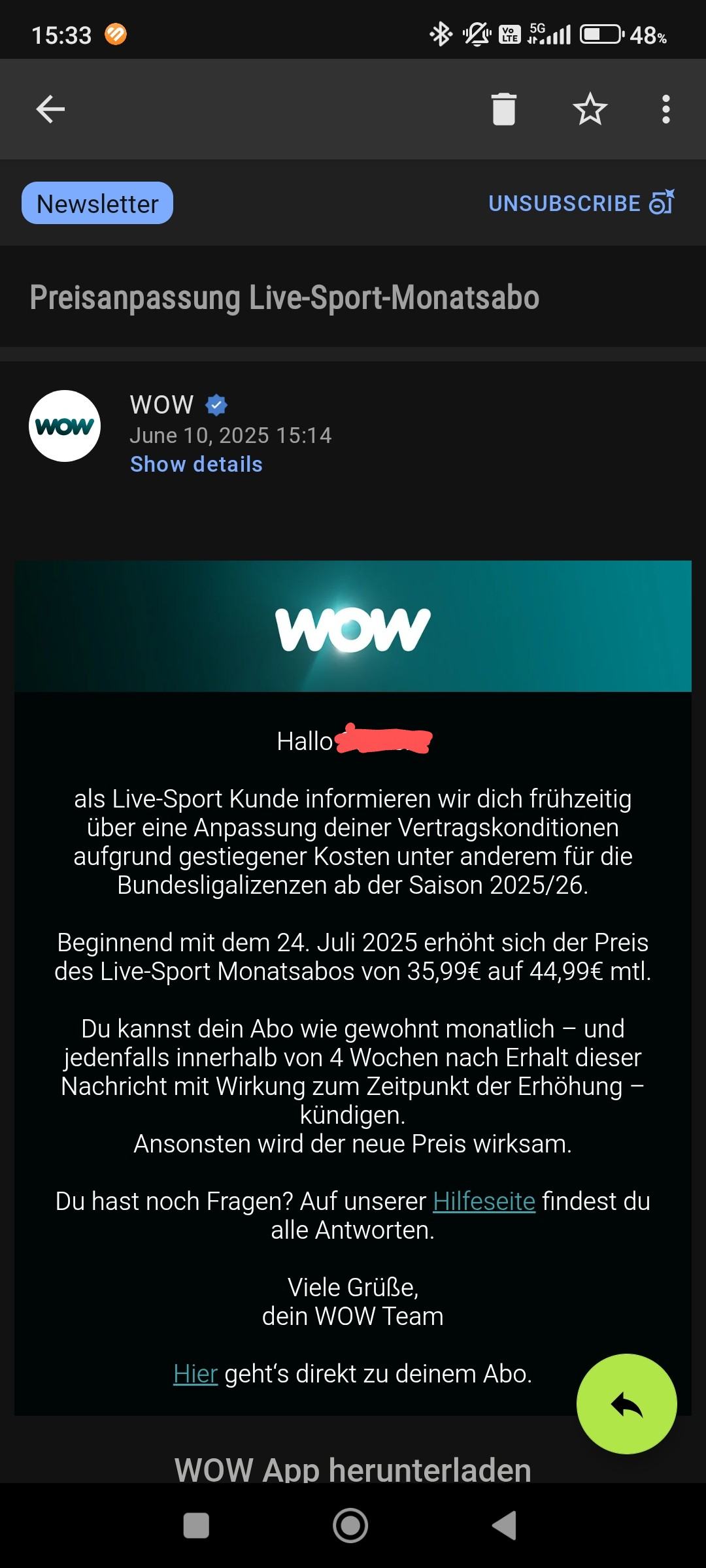The height and width of the screenshot is (1568, 706).
Task: Go back to the inbox
Action: tap(50, 109)
